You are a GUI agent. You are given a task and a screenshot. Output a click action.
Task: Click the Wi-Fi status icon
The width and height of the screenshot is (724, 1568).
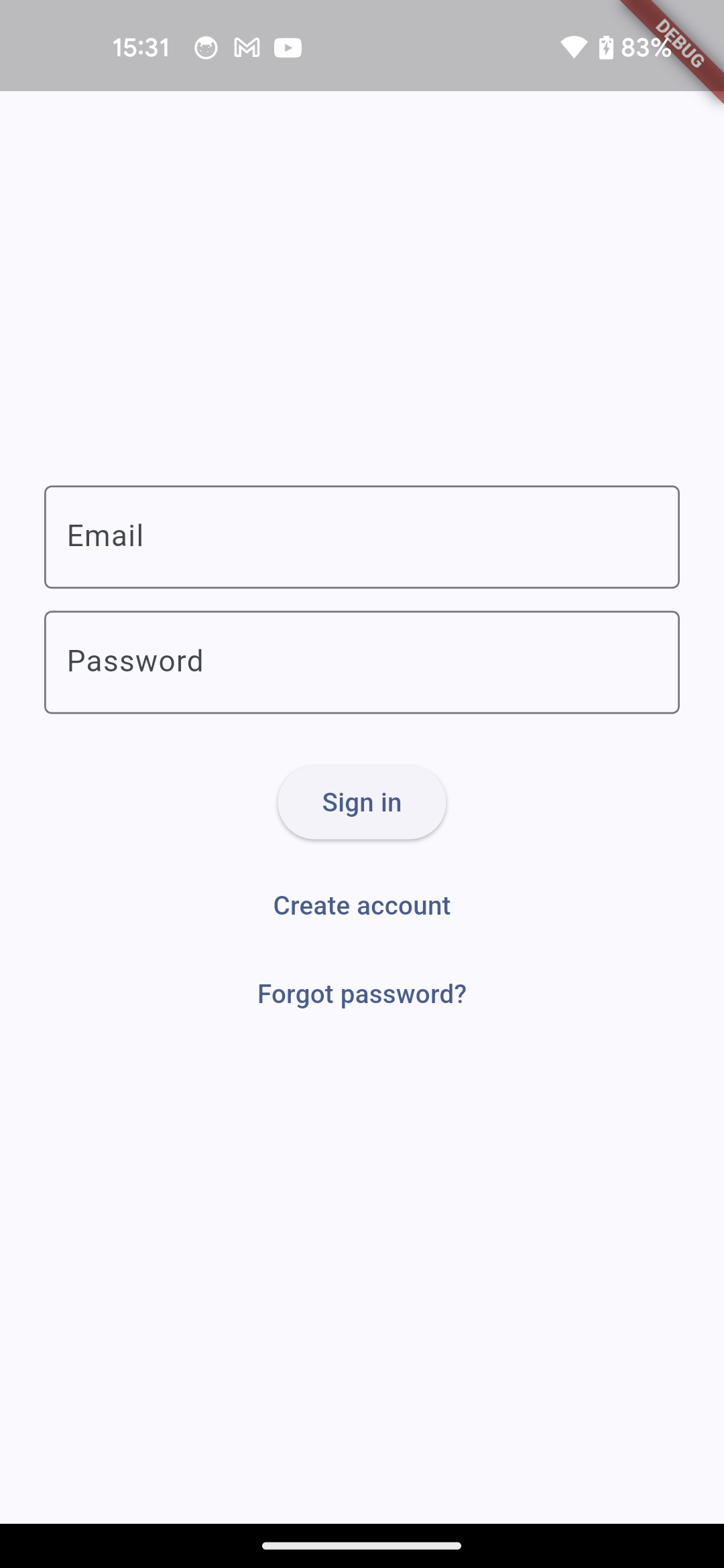(575, 48)
